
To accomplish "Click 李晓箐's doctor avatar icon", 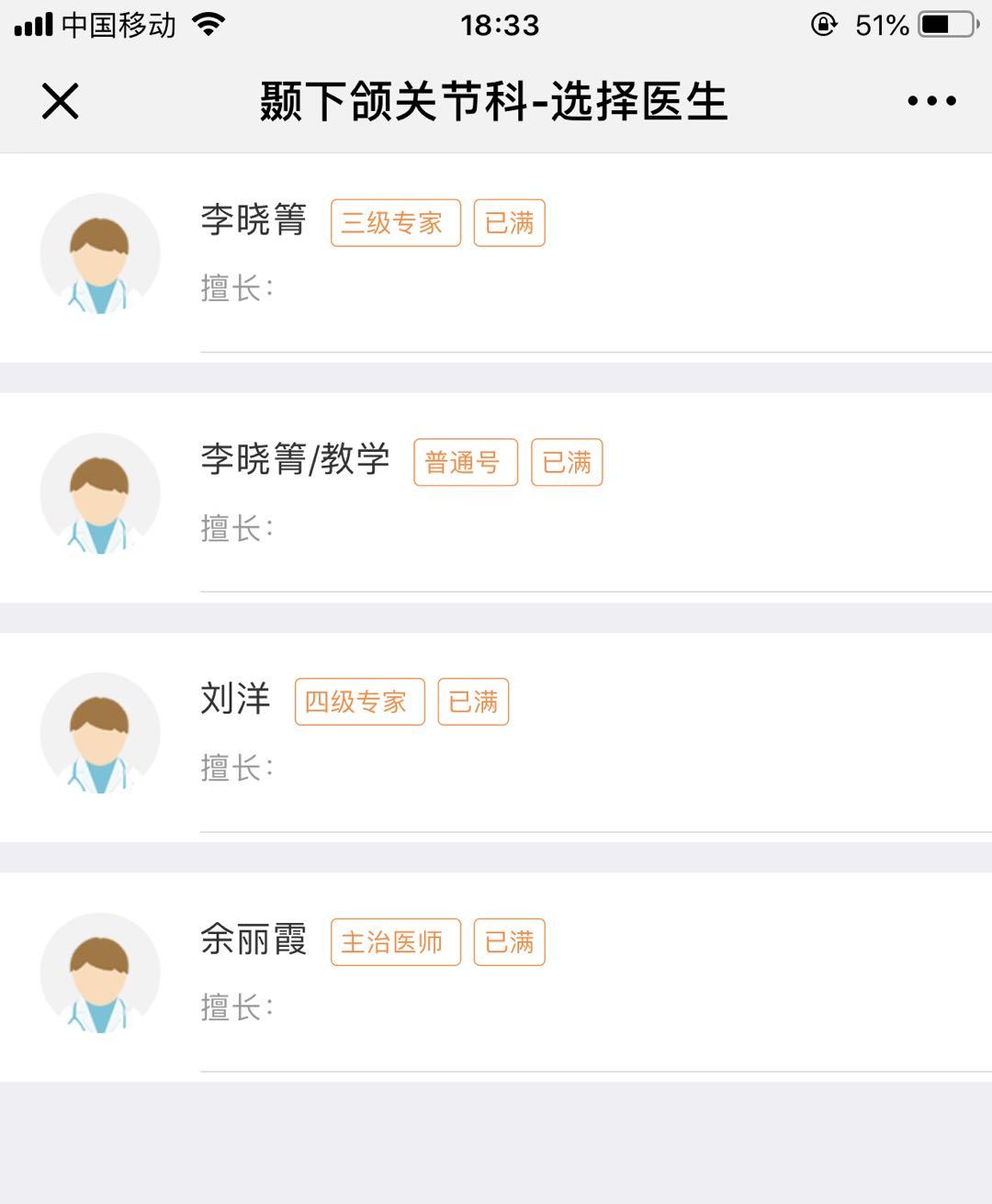I will click(99, 253).
